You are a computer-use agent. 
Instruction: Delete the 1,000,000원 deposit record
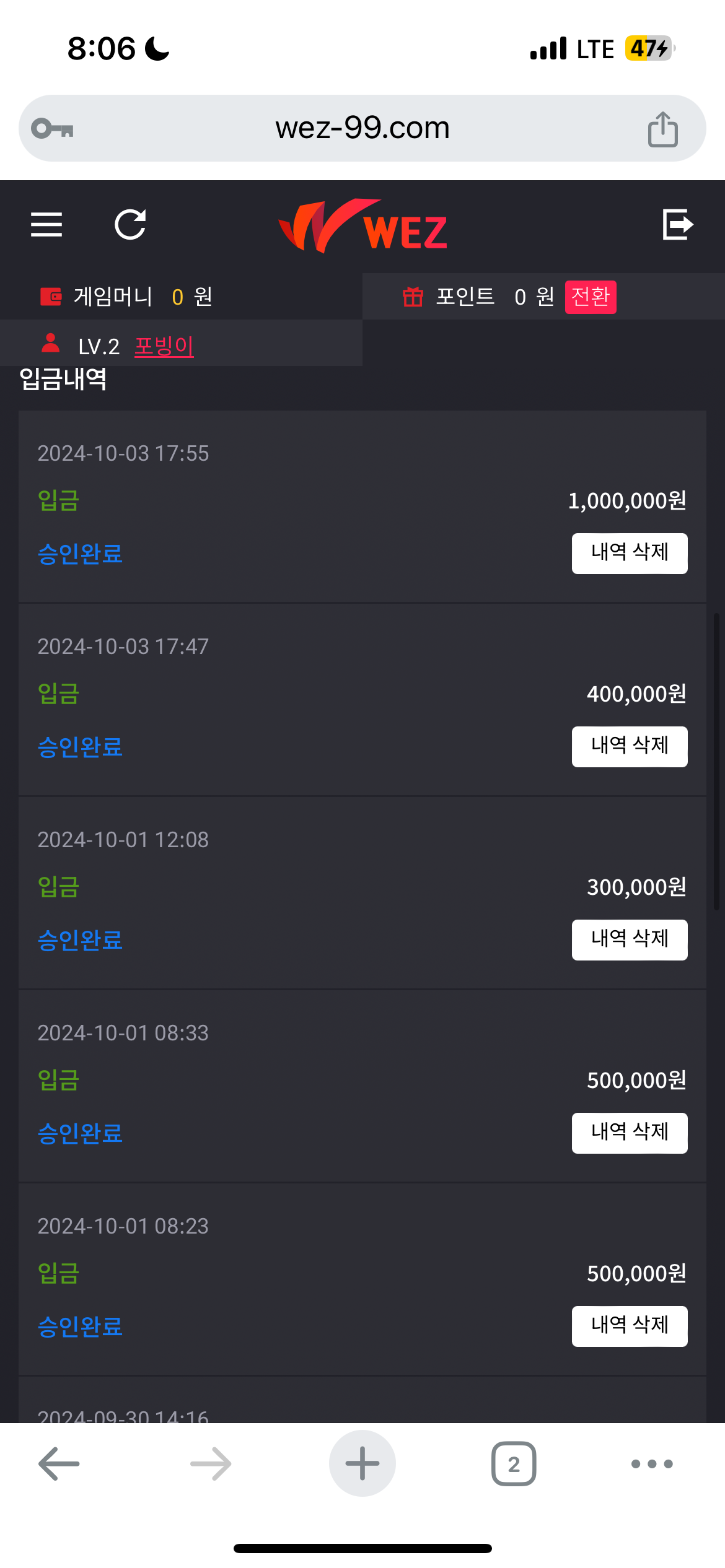[629, 553]
